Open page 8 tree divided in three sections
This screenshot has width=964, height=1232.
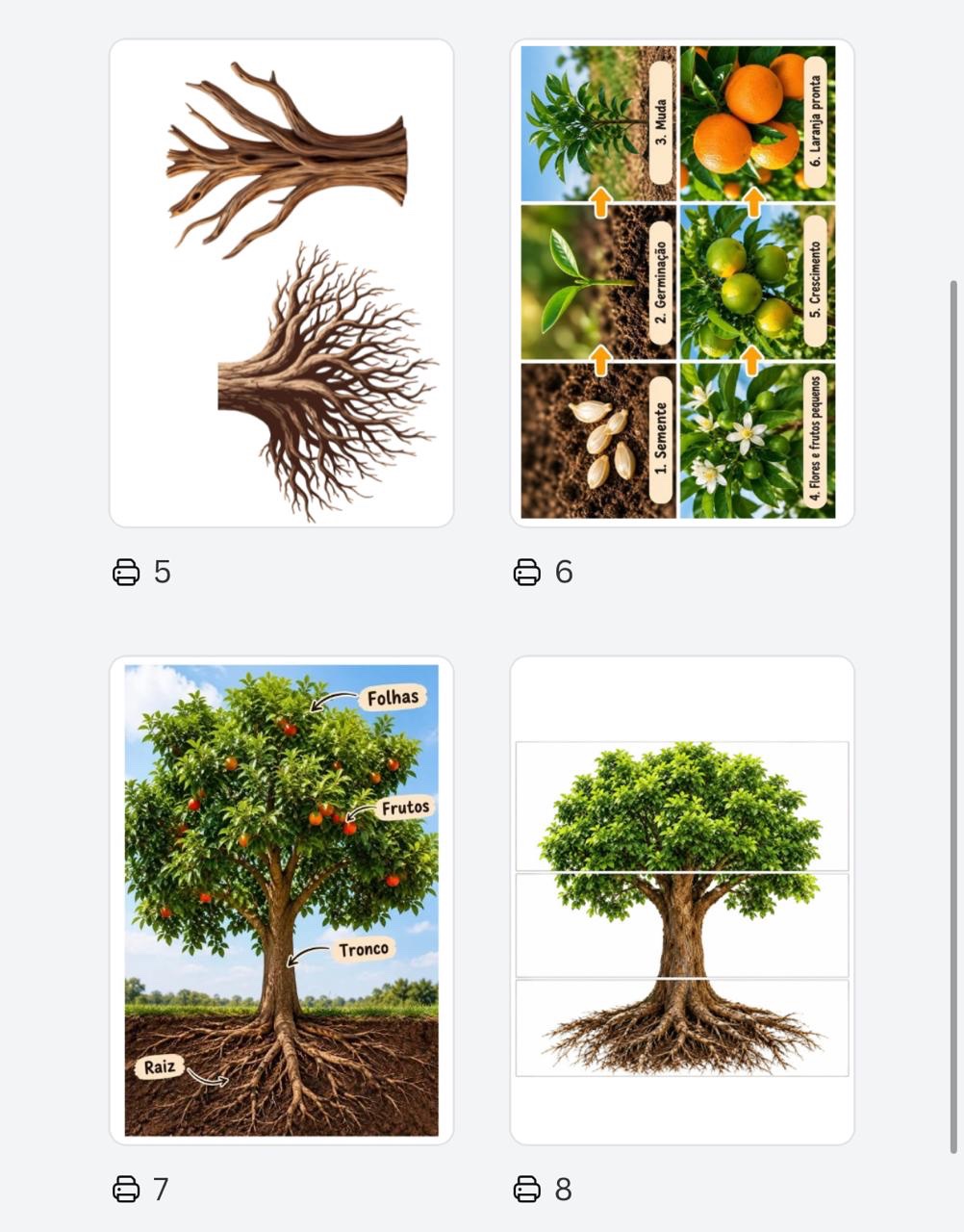[682, 901]
